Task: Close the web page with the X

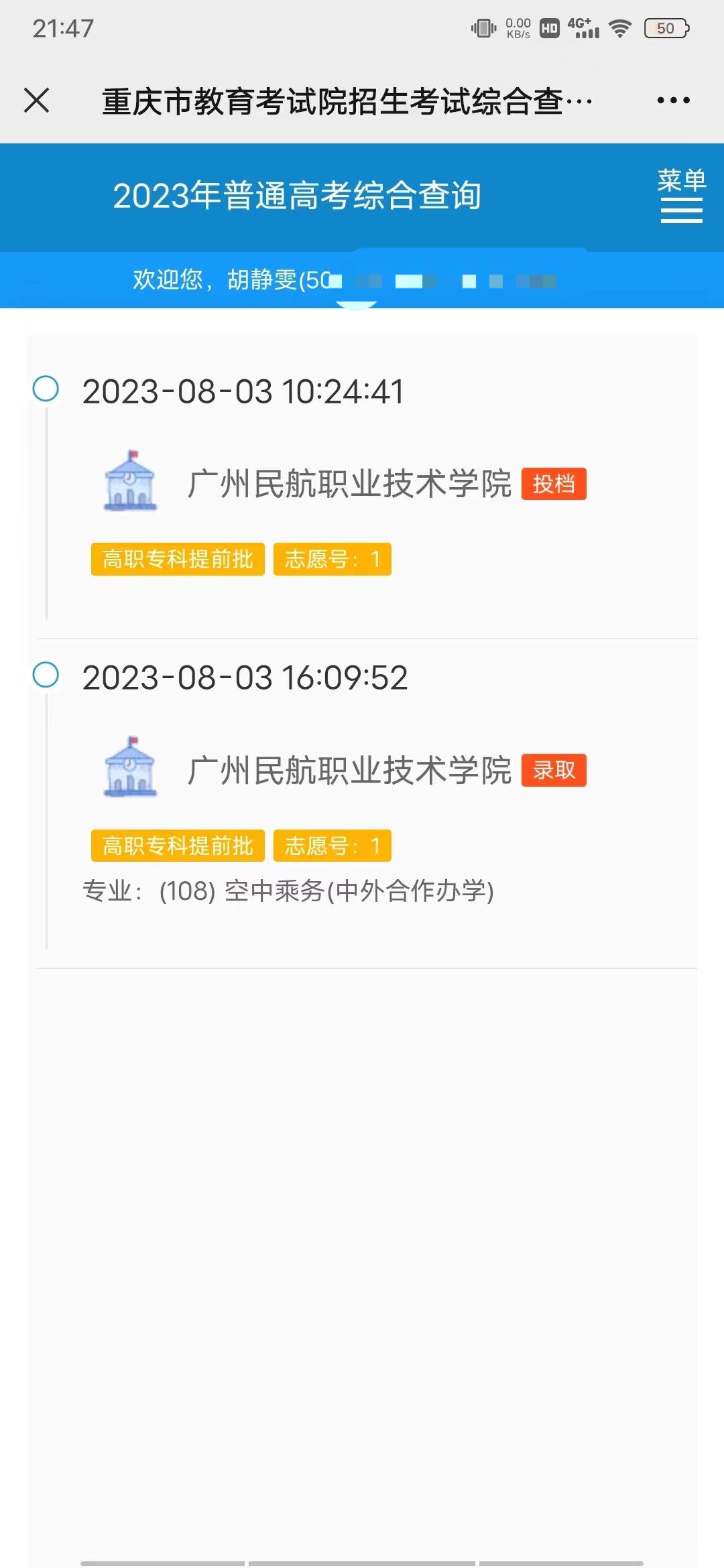Action: (37, 101)
